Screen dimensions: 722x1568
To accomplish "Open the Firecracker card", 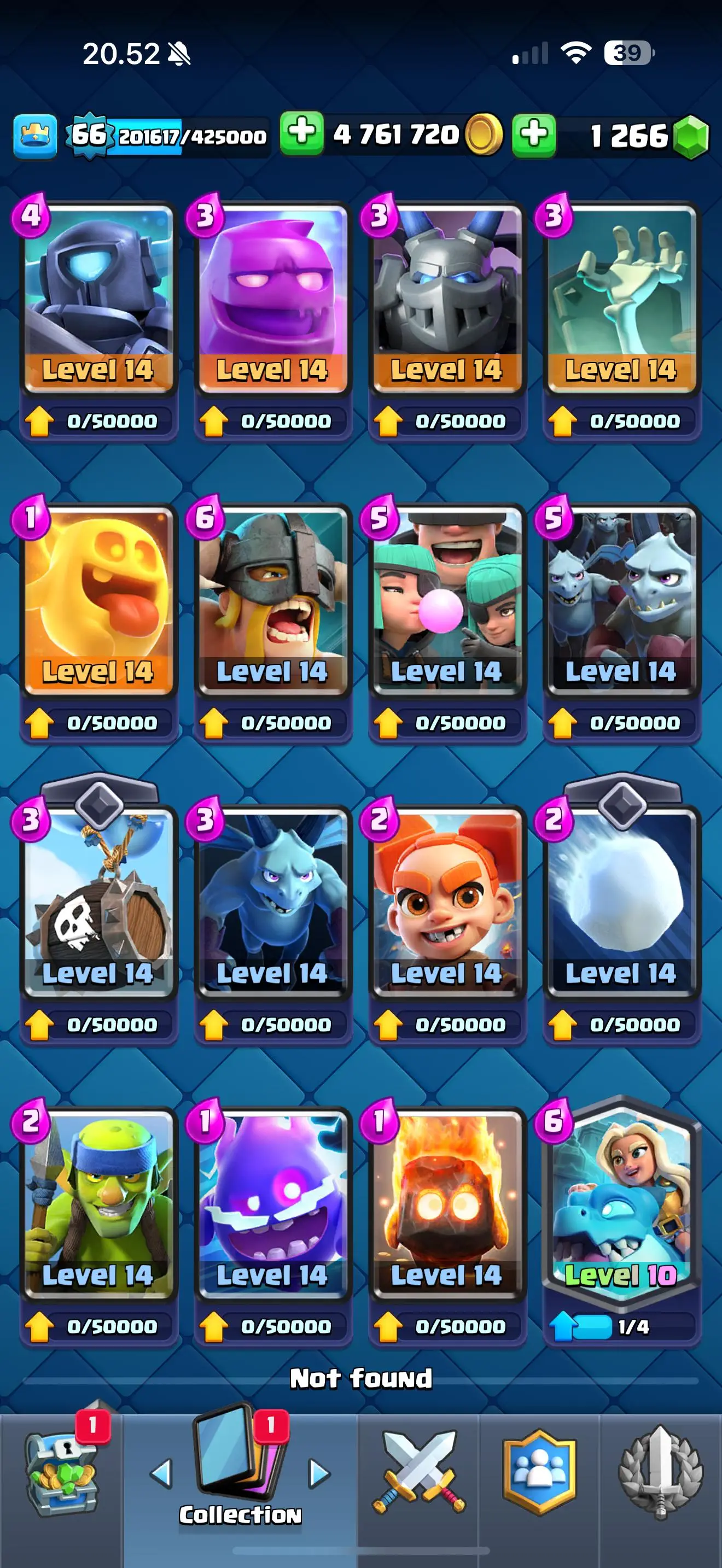I will [x=446, y=901].
